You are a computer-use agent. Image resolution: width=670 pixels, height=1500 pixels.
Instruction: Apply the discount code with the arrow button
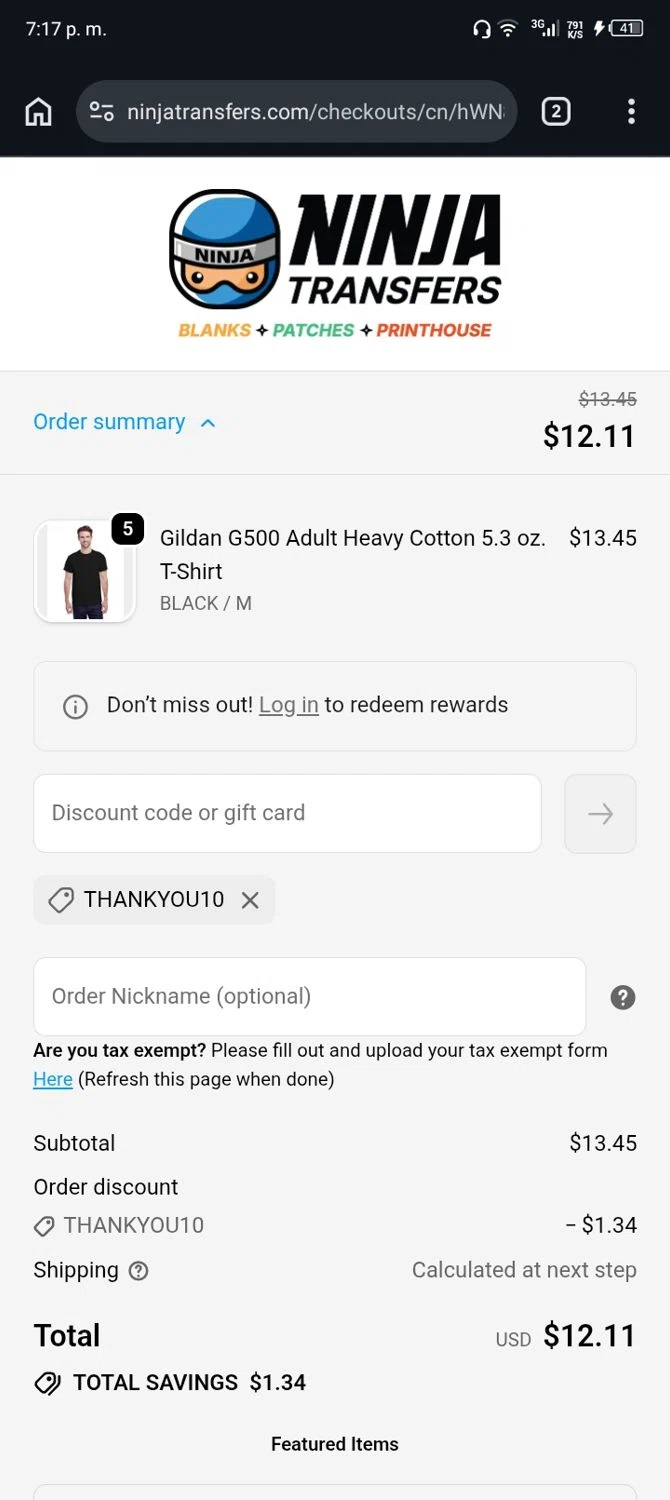(600, 814)
